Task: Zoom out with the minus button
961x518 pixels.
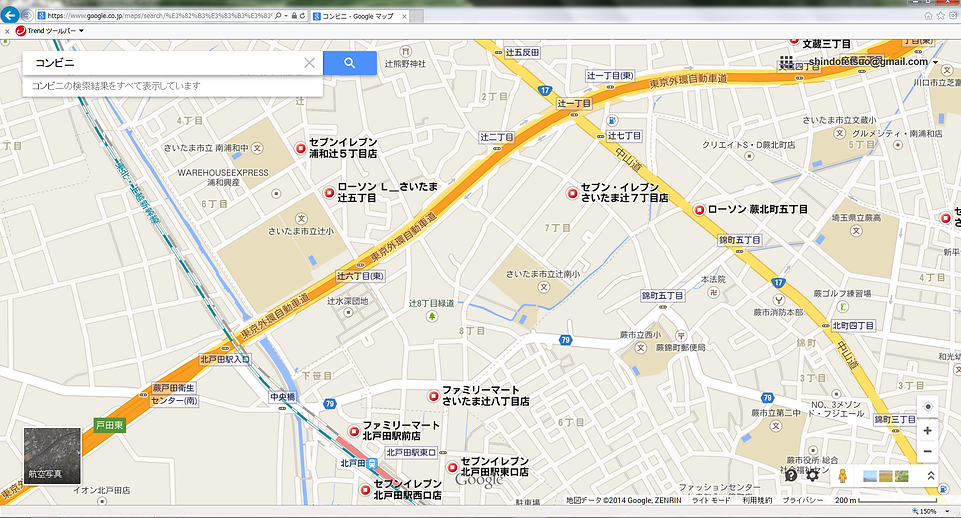Action: [927, 452]
